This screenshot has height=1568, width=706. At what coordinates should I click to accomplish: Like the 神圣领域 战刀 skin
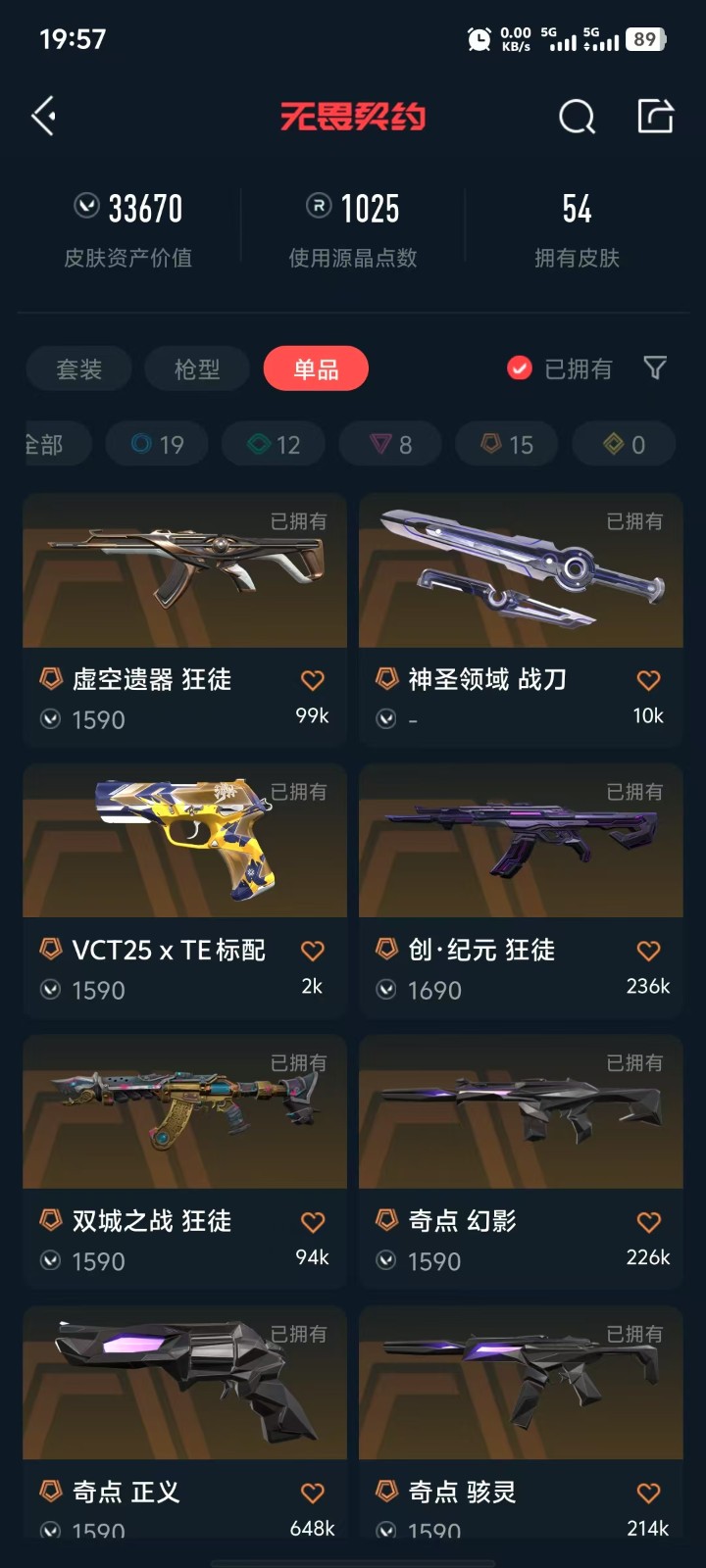[x=648, y=680]
